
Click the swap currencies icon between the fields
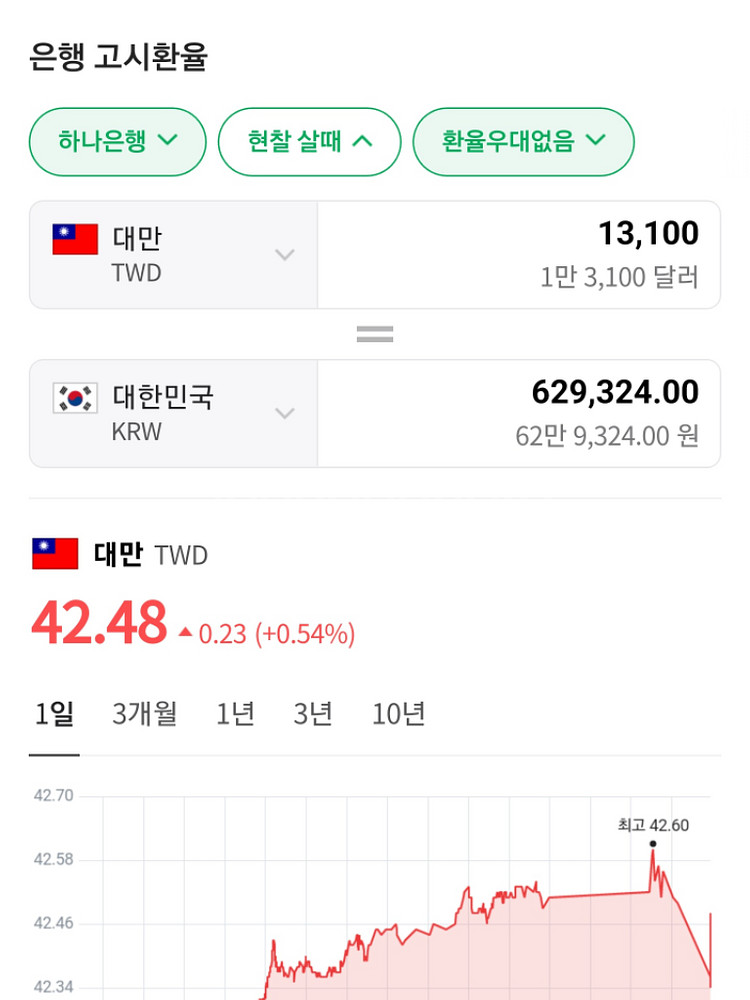click(x=374, y=331)
